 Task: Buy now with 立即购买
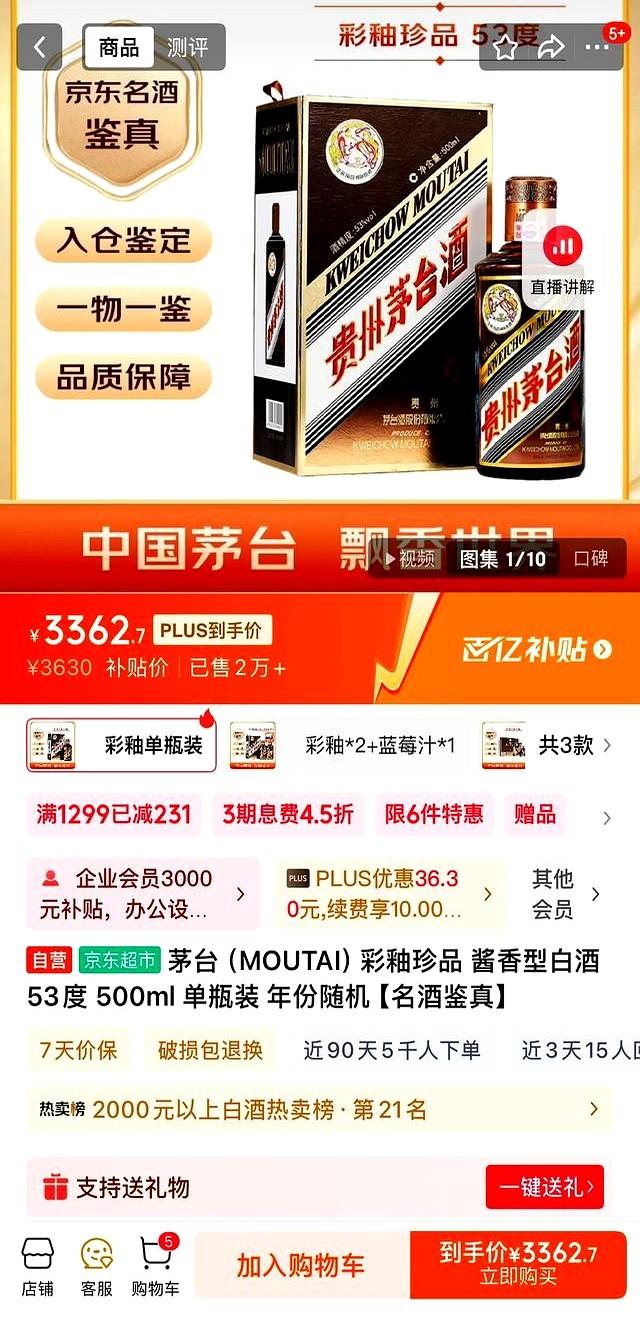click(x=518, y=1265)
